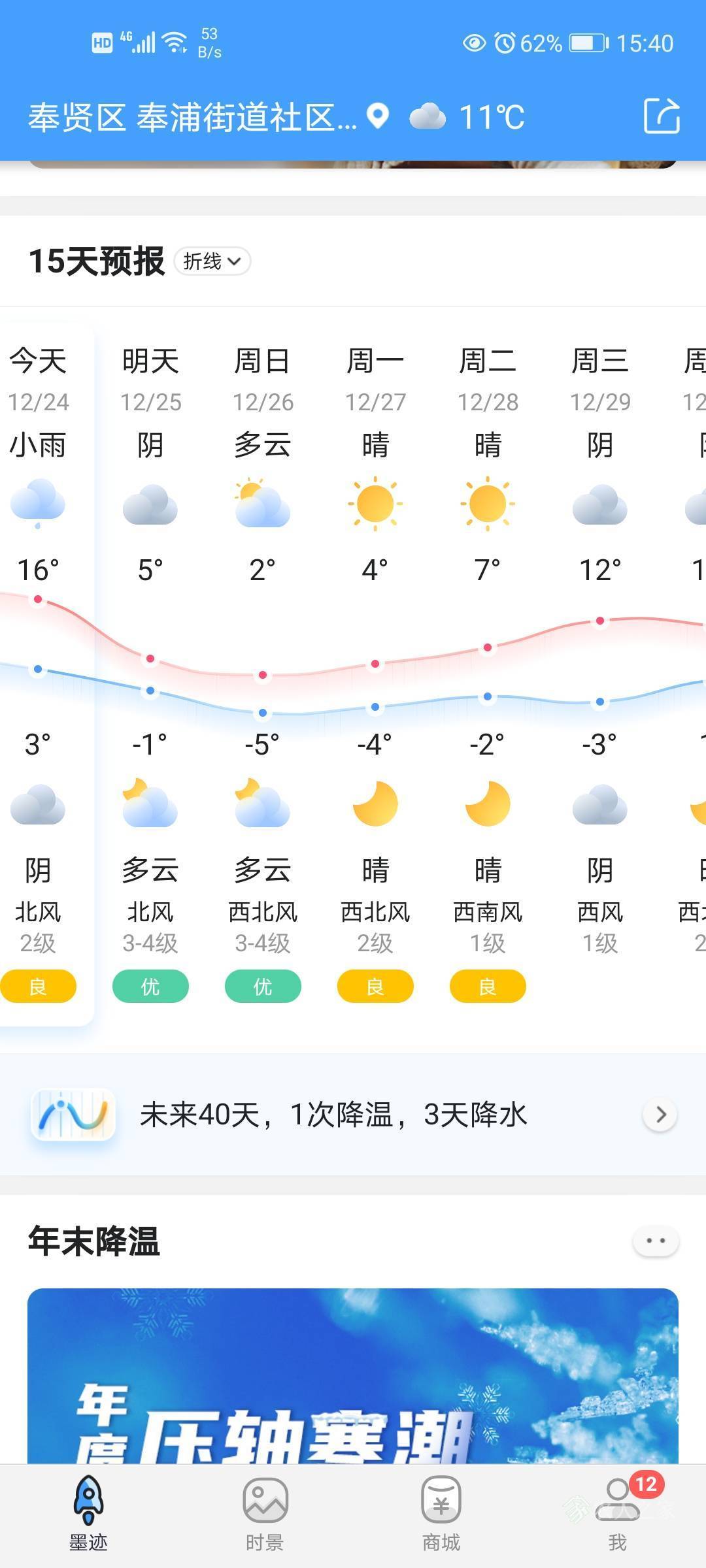Switch to the 时景 tab
The height and width of the screenshot is (1568, 706).
(265, 1514)
